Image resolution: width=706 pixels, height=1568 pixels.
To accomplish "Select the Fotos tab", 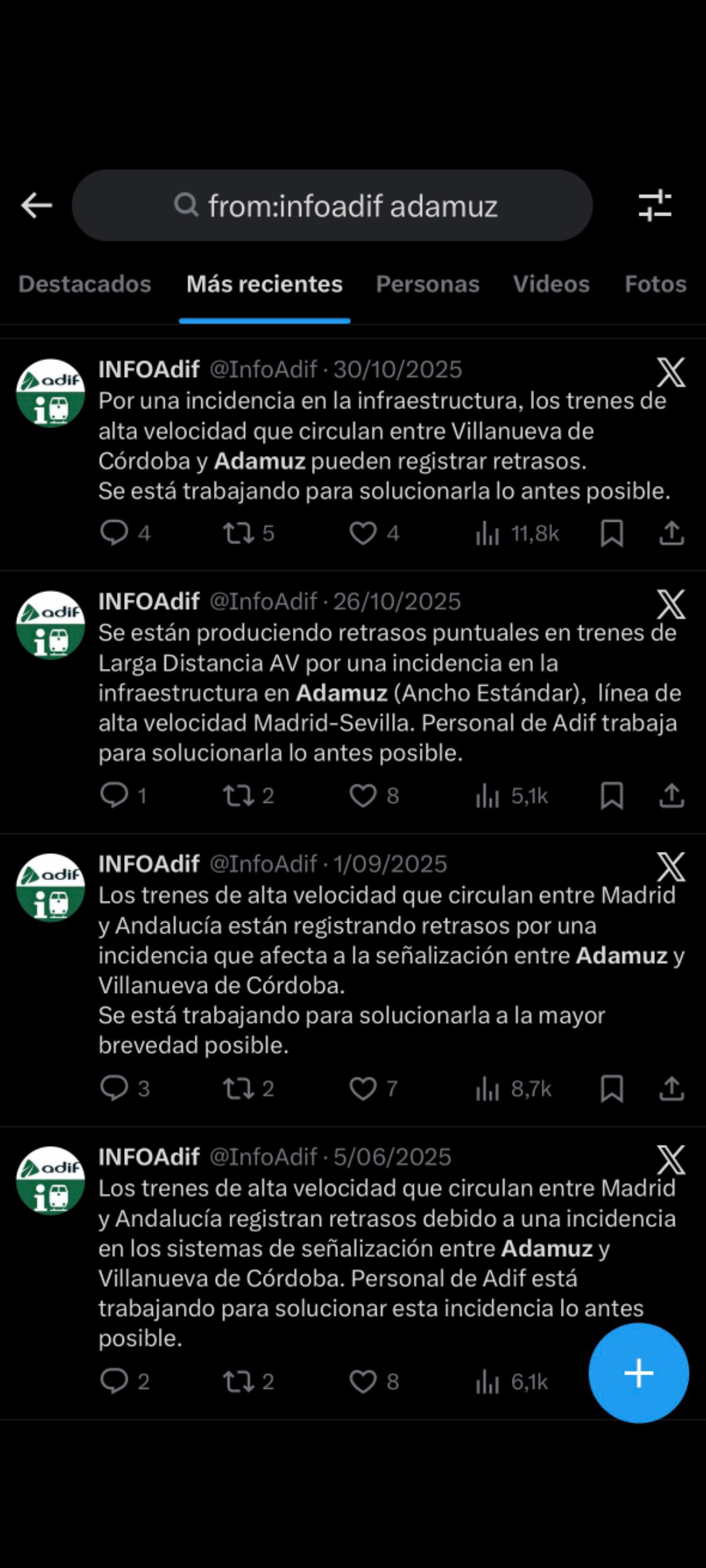I will [x=655, y=284].
